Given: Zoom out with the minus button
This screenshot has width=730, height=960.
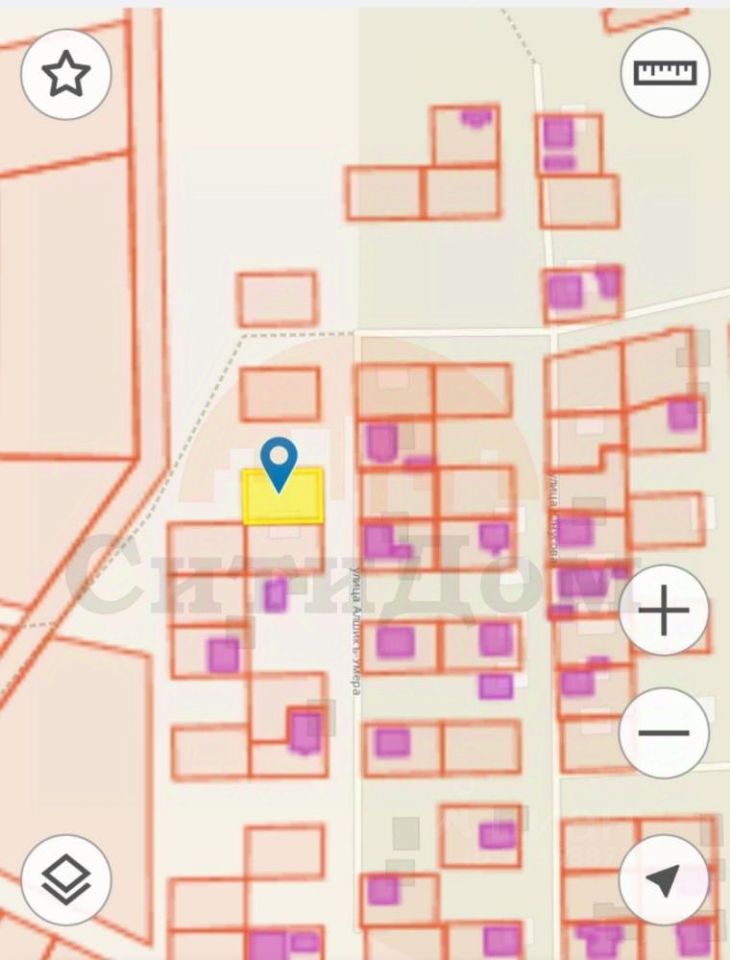Looking at the screenshot, I should [665, 733].
